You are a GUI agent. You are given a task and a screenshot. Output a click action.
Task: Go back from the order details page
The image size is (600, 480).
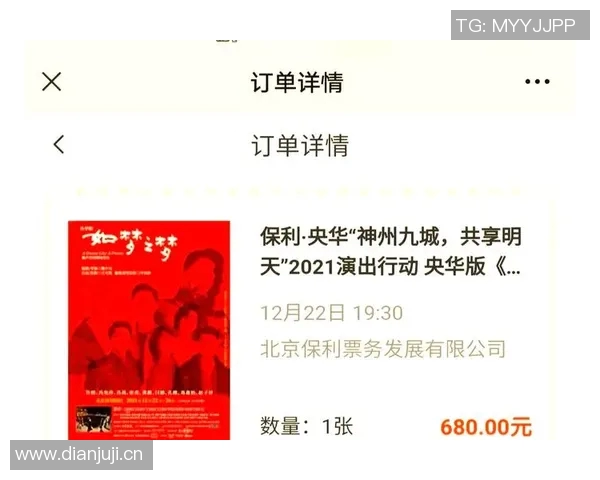(59, 144)
